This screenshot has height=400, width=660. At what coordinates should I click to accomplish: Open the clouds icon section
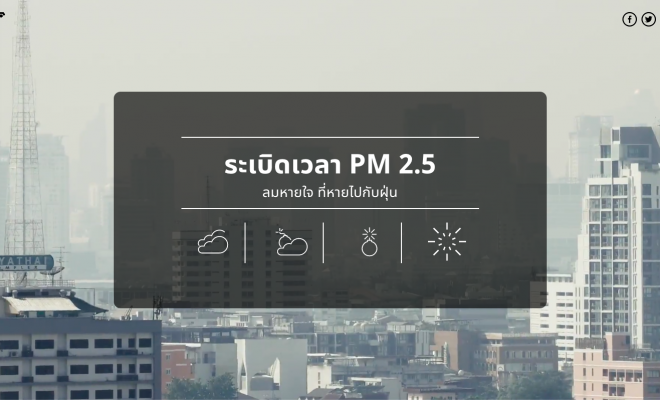coord(212,242)
